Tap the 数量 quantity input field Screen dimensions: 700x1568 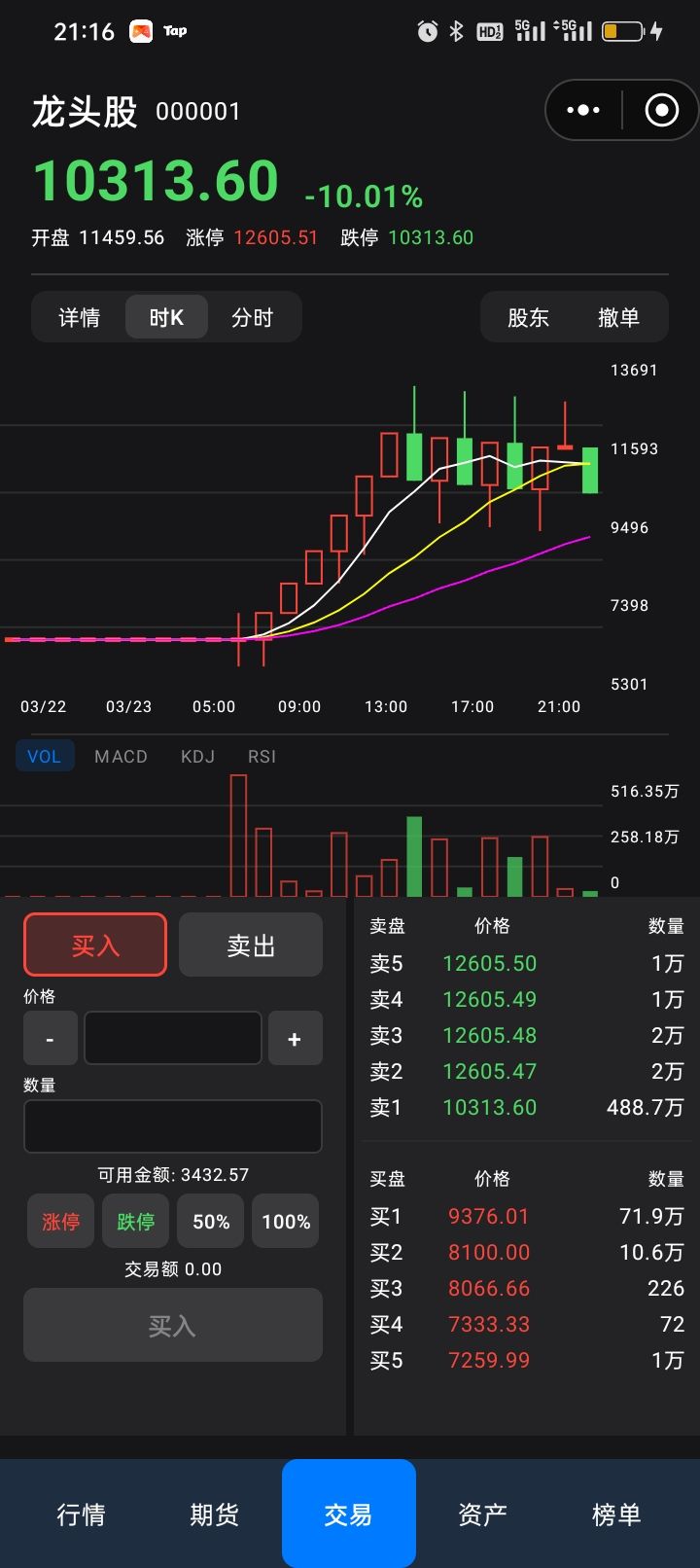tap(173, 1126)
